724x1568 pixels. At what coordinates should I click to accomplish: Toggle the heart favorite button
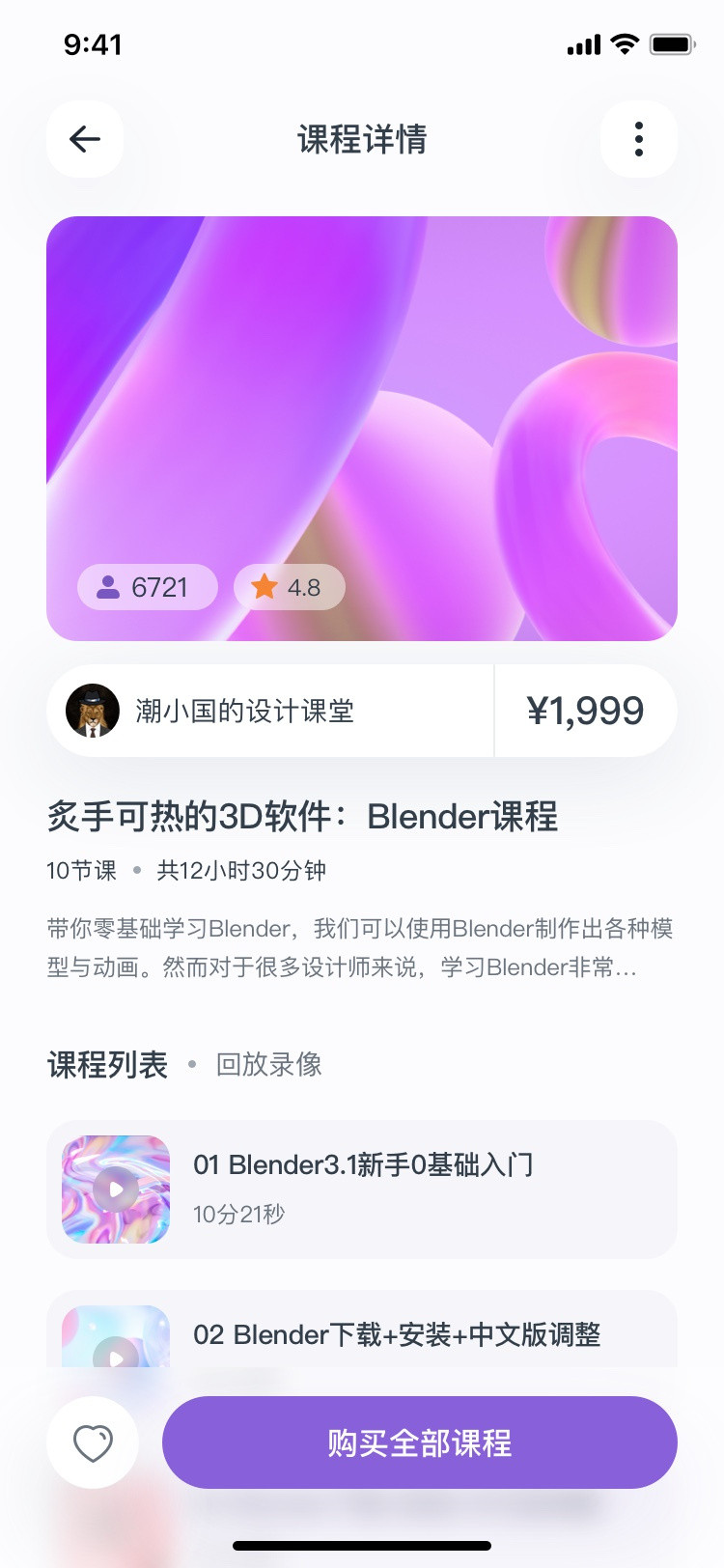tap(93, 1442)
